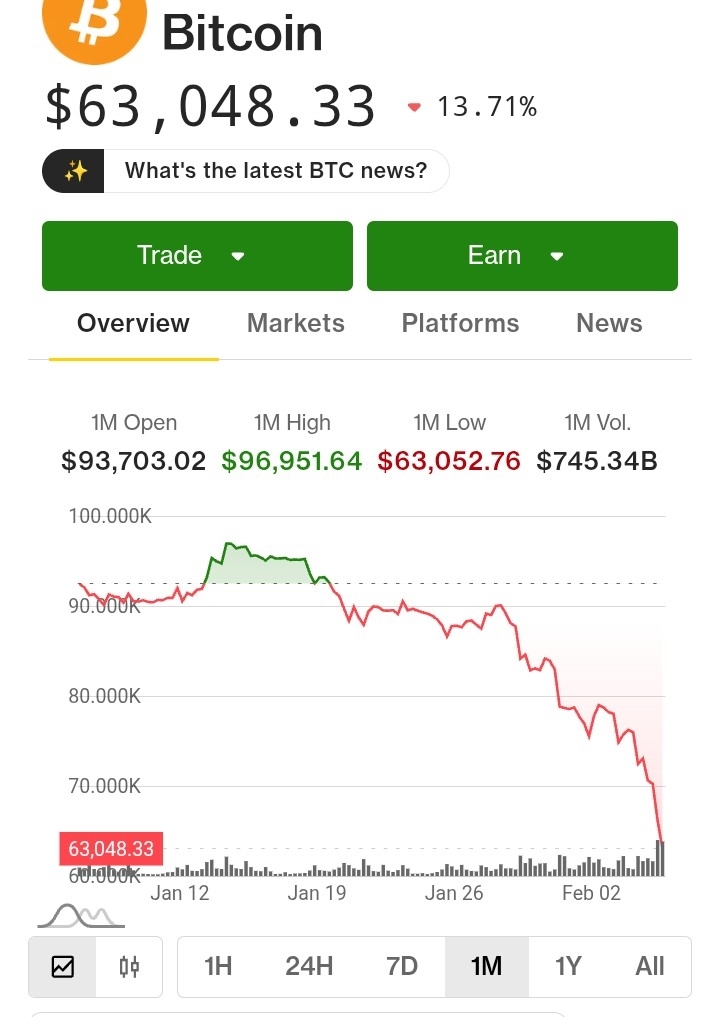Image resolution: width=716 pixels, height=1017 pixels.
Task: Set chart range to 1H
Action: coord(218,967)
